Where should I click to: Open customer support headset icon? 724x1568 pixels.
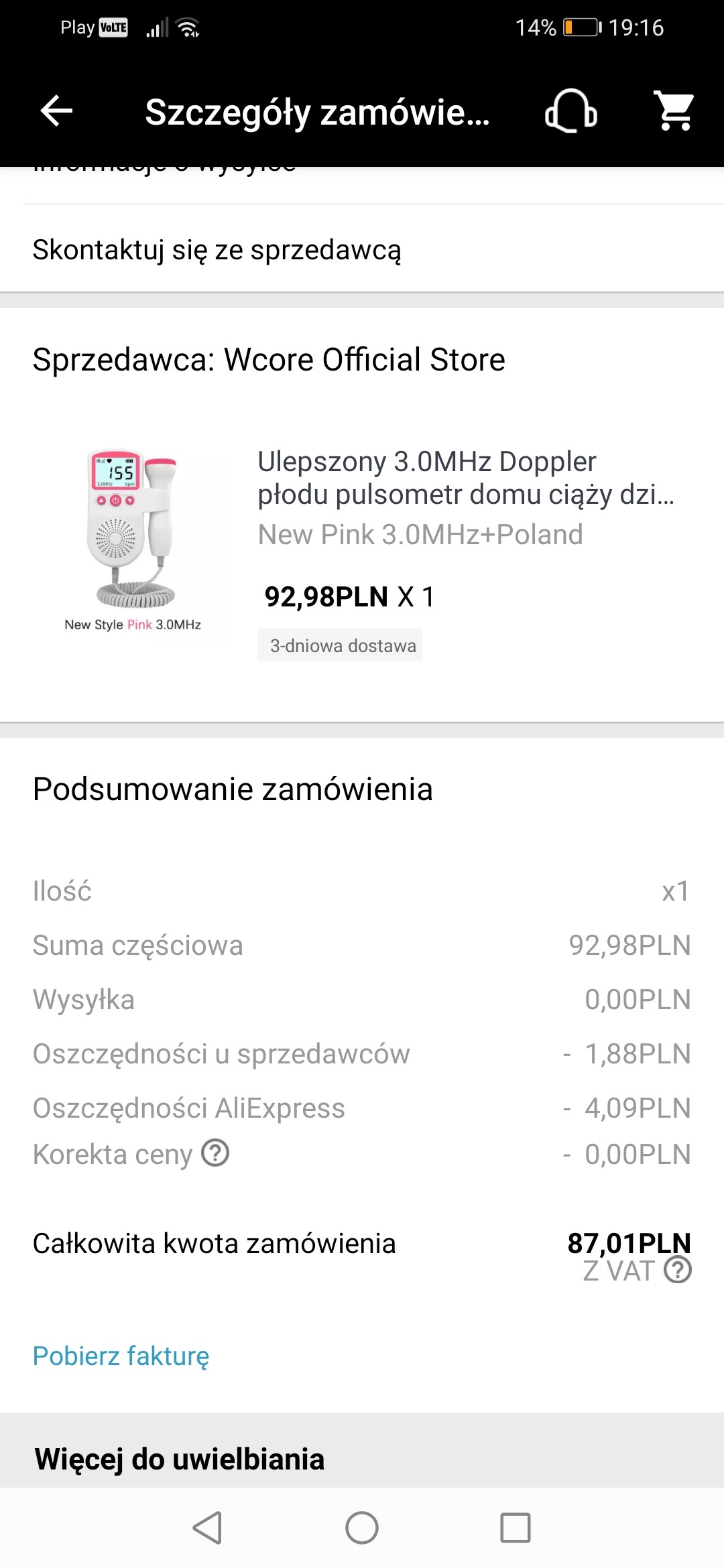click(x=570, y=111)
